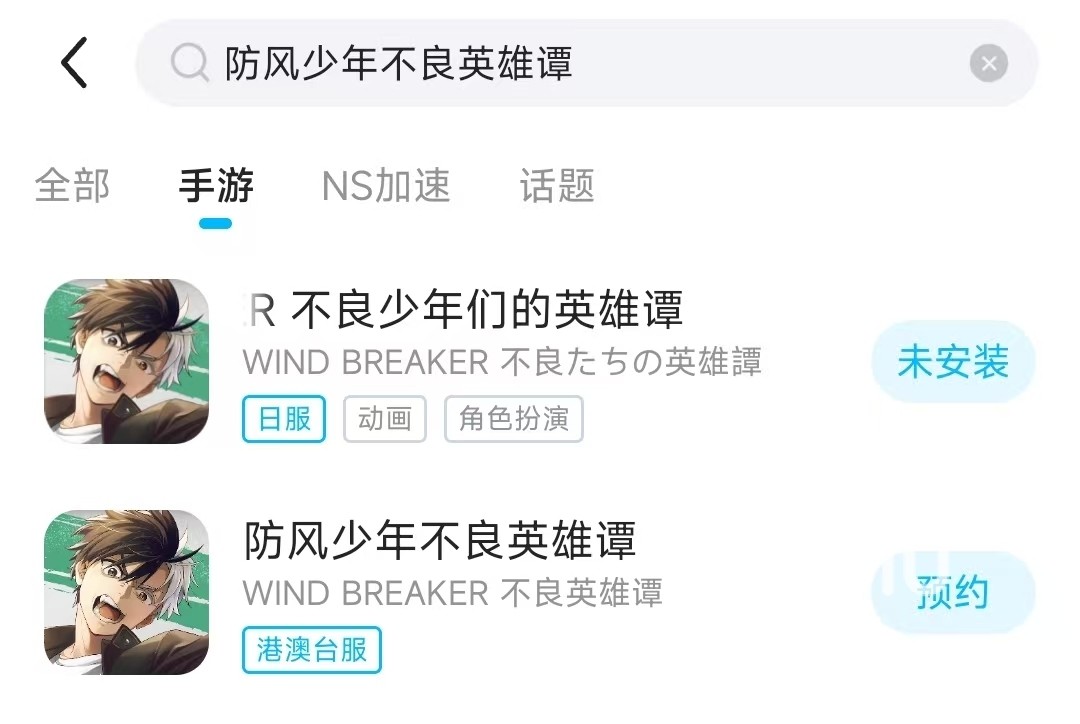Viewport: 1080px width, 724px height.
Task: Switch to the NS加速 tab
Action: 386,187
